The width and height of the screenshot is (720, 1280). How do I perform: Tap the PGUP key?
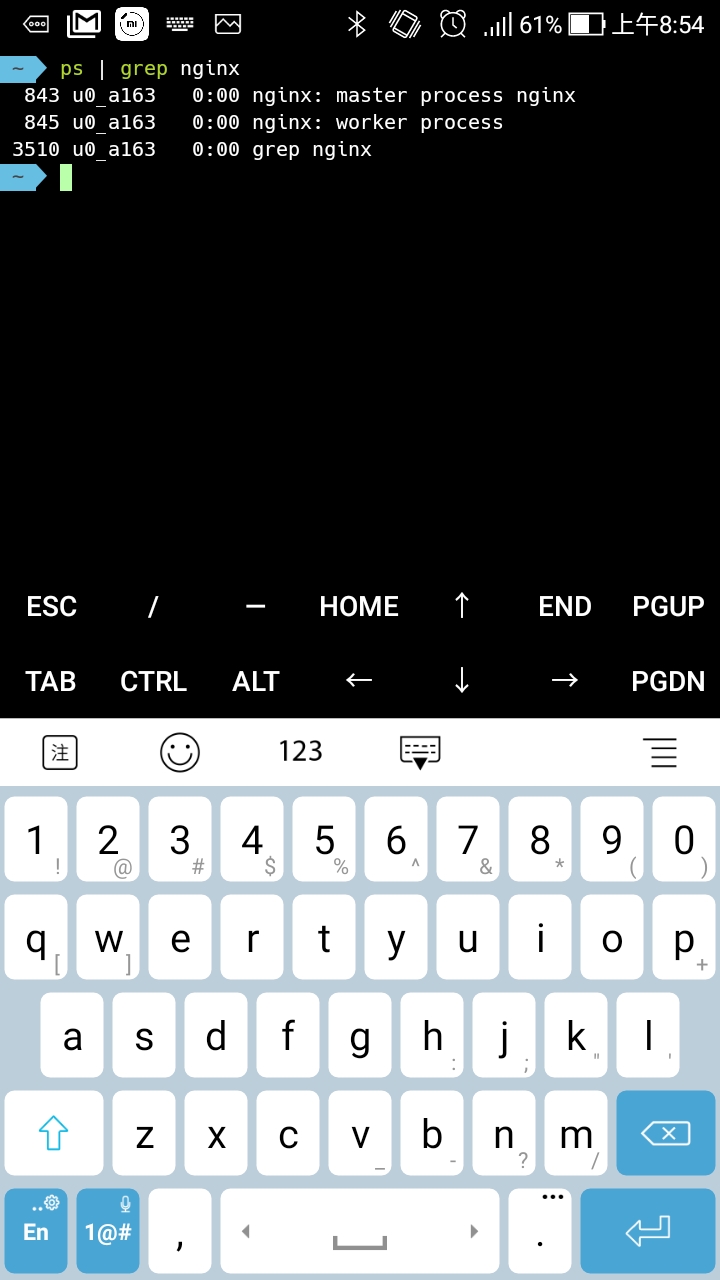[x=668, y=606]
